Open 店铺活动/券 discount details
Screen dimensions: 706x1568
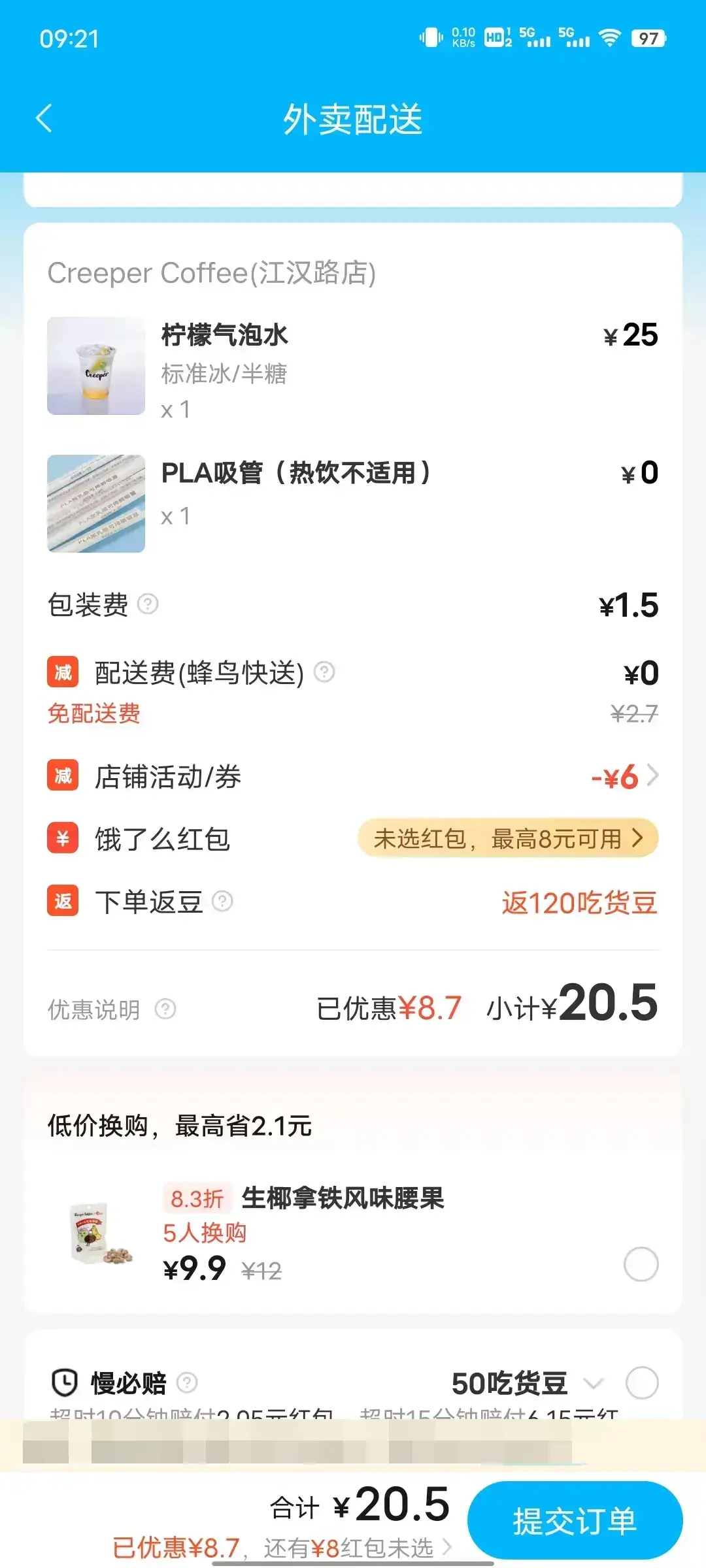[x=624, y=777]
